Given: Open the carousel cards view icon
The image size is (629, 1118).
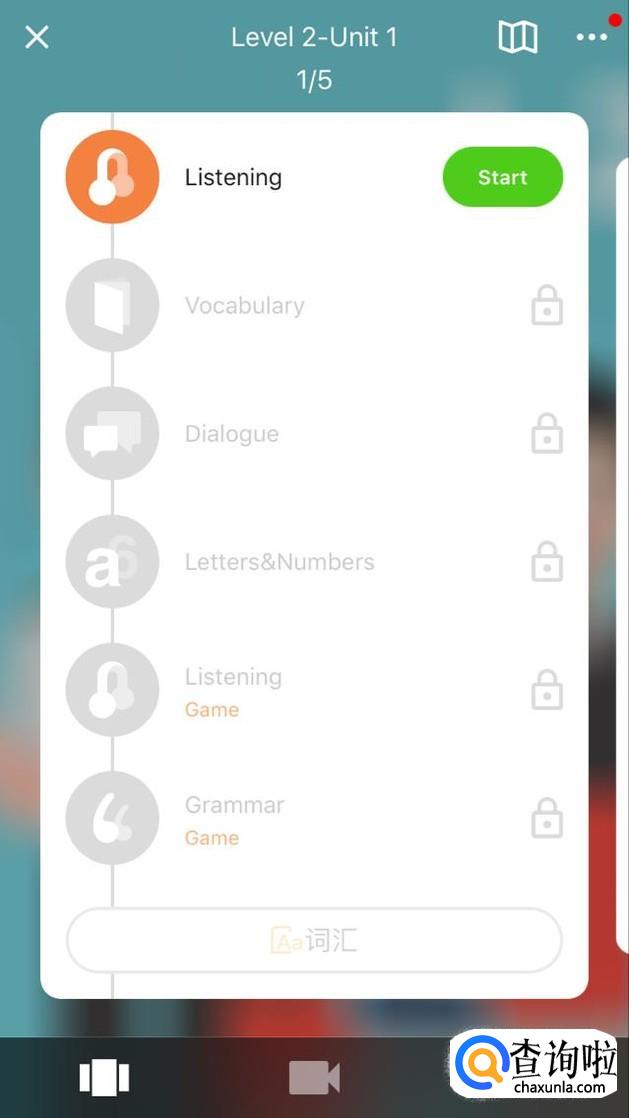Looking at the screenshot, I should [104, 1077].
